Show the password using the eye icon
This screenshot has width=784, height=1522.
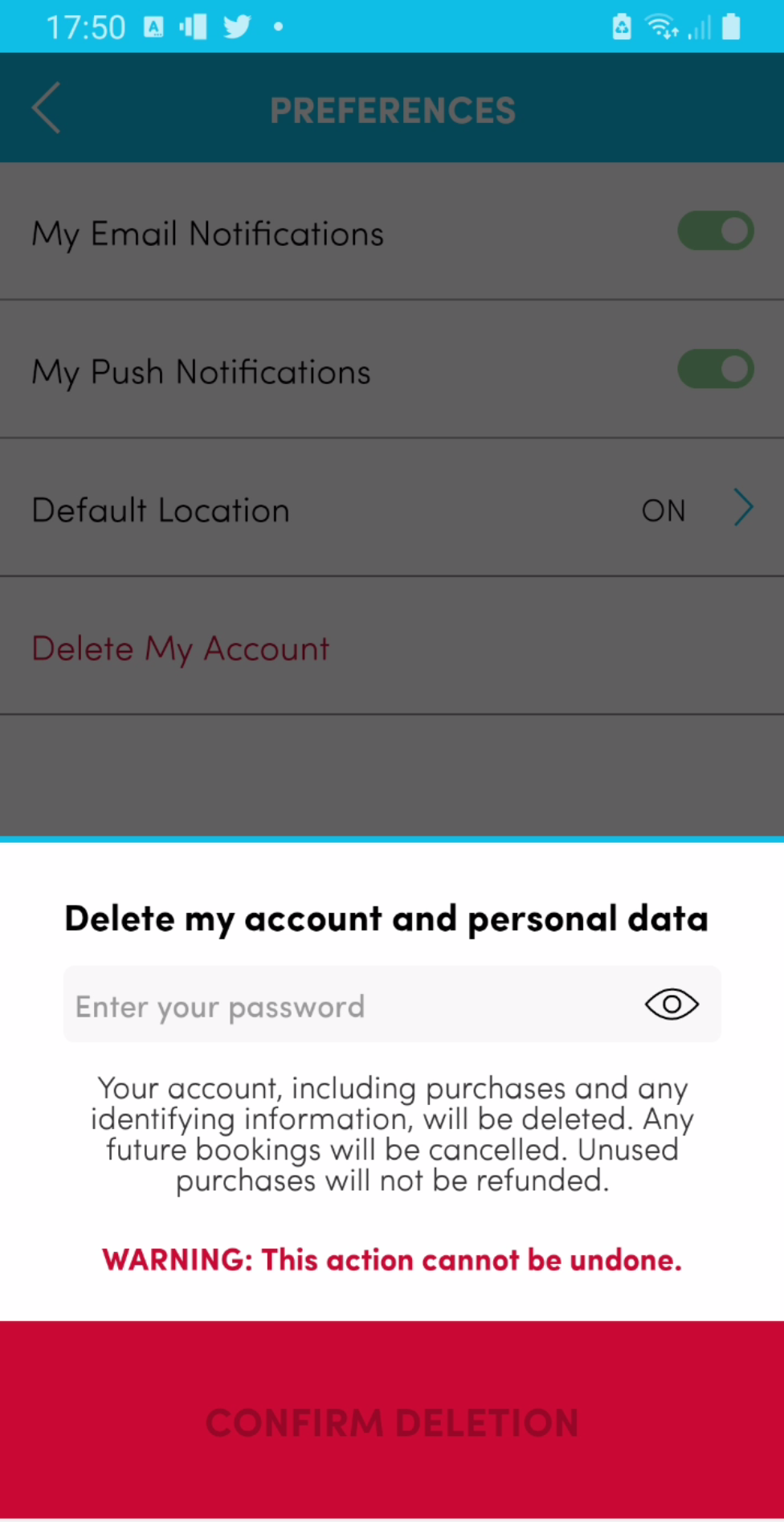click(671, 1004)
